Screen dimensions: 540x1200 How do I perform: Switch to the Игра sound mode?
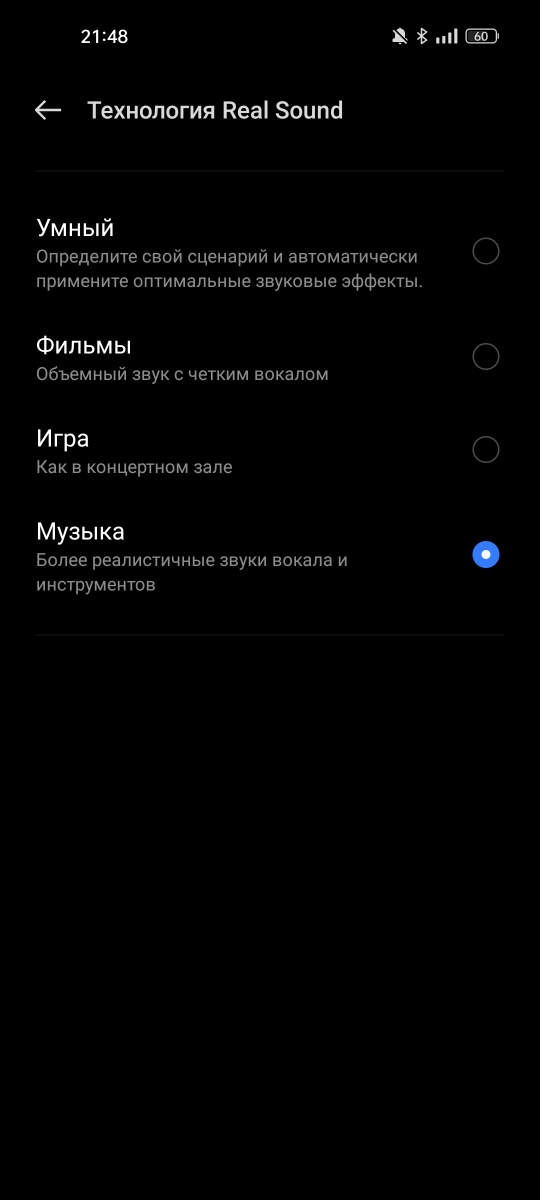(x=270, y=451)
